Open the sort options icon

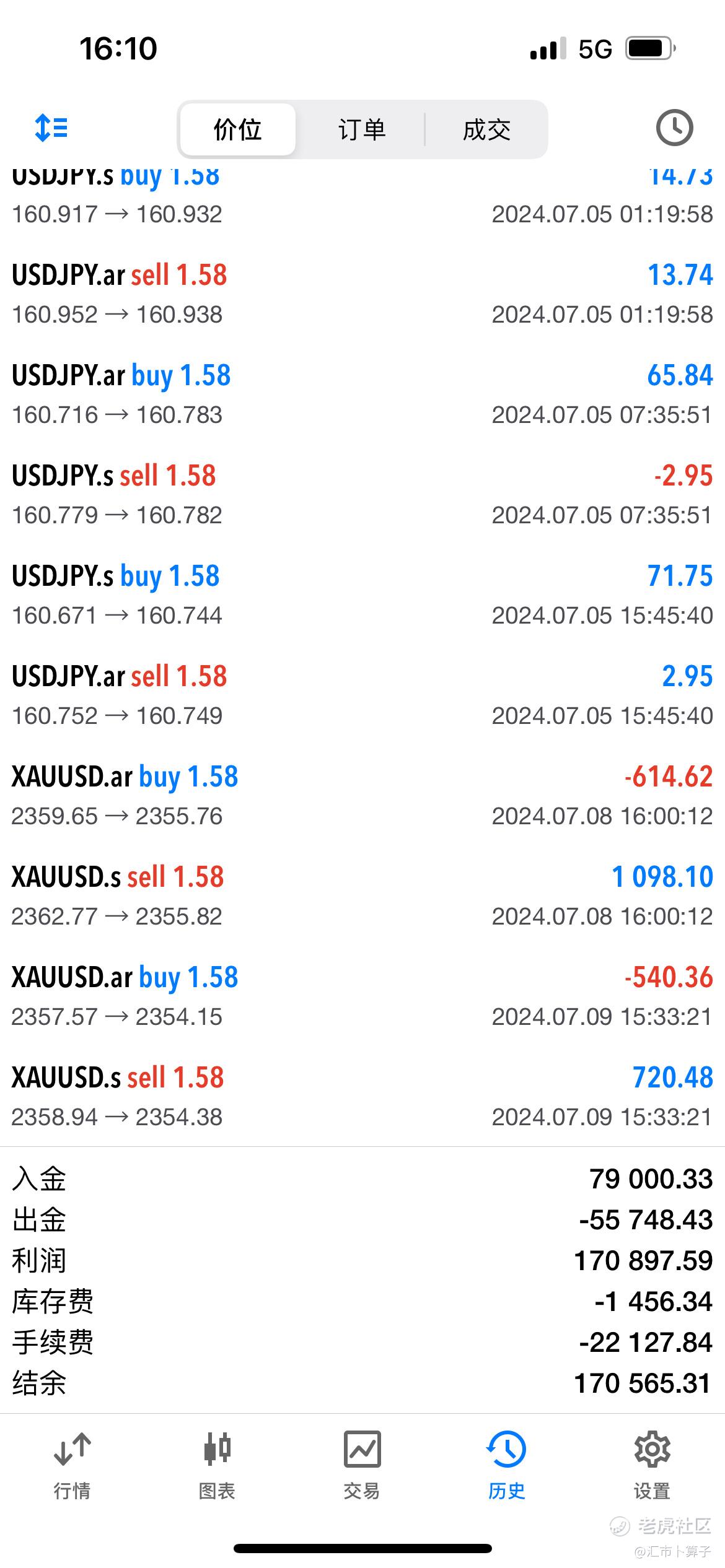(51, 128)
